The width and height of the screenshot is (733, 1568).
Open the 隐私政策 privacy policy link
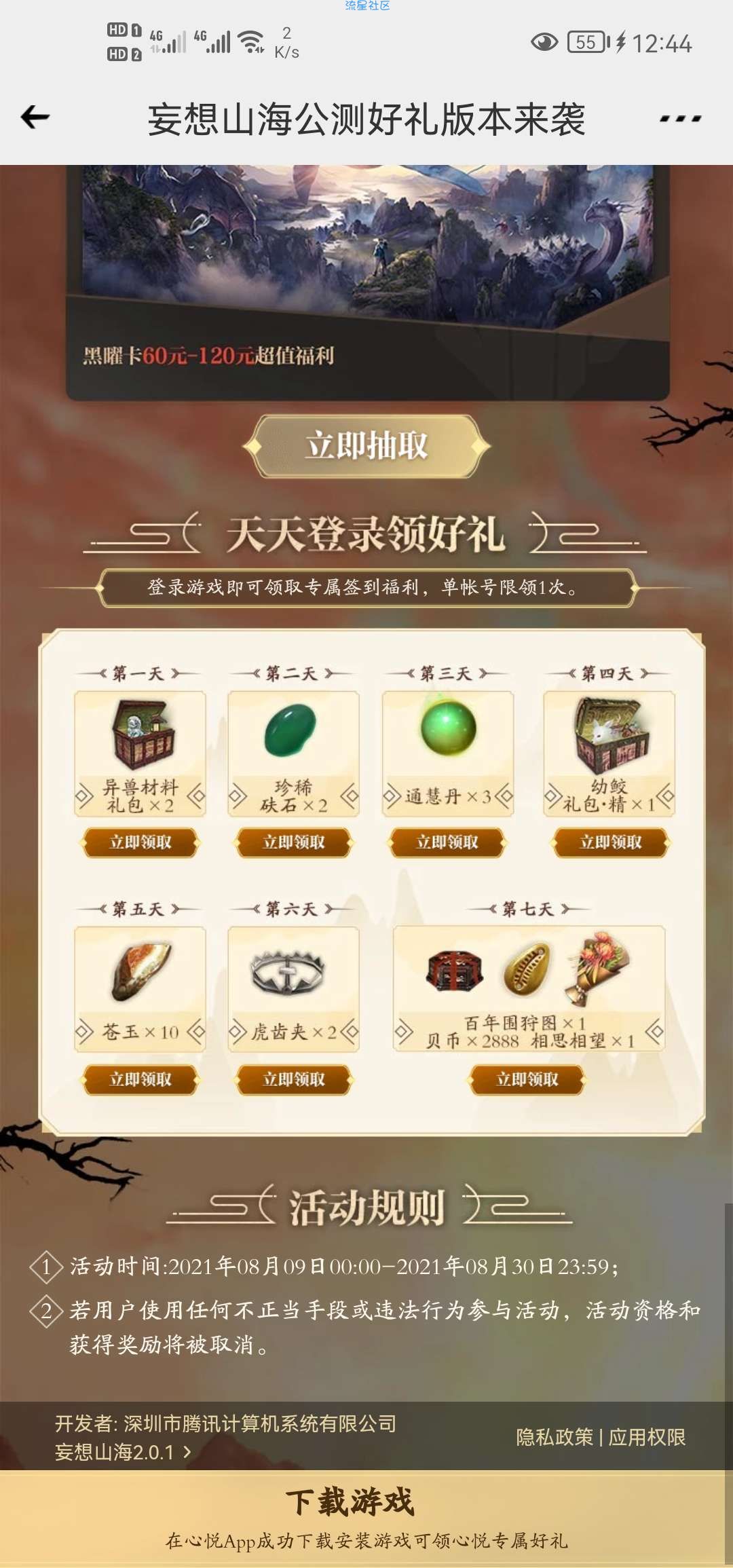coord(554,1437)
